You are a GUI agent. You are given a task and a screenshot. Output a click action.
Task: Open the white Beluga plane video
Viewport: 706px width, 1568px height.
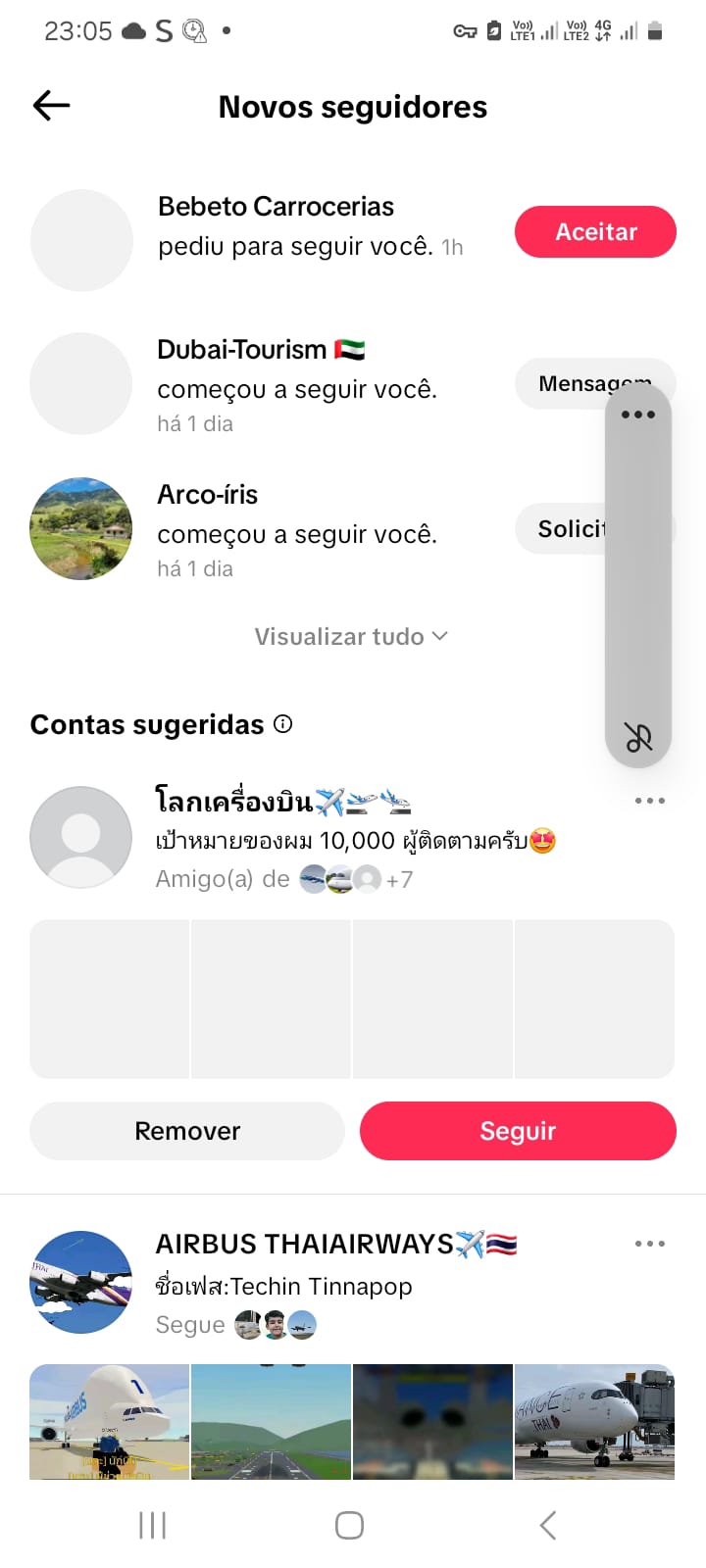110,1421
